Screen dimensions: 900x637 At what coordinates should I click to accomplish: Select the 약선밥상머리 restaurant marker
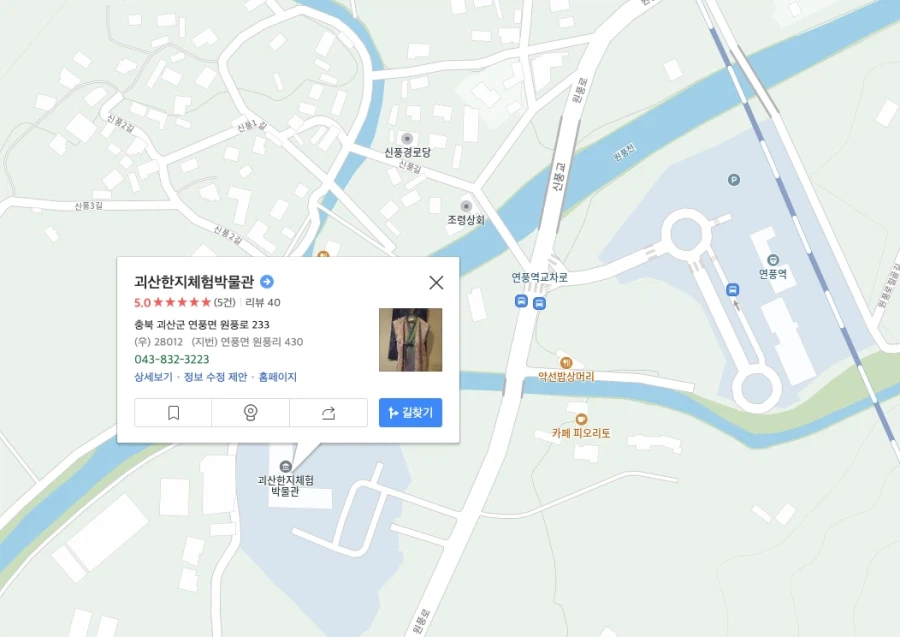[566, 362]
